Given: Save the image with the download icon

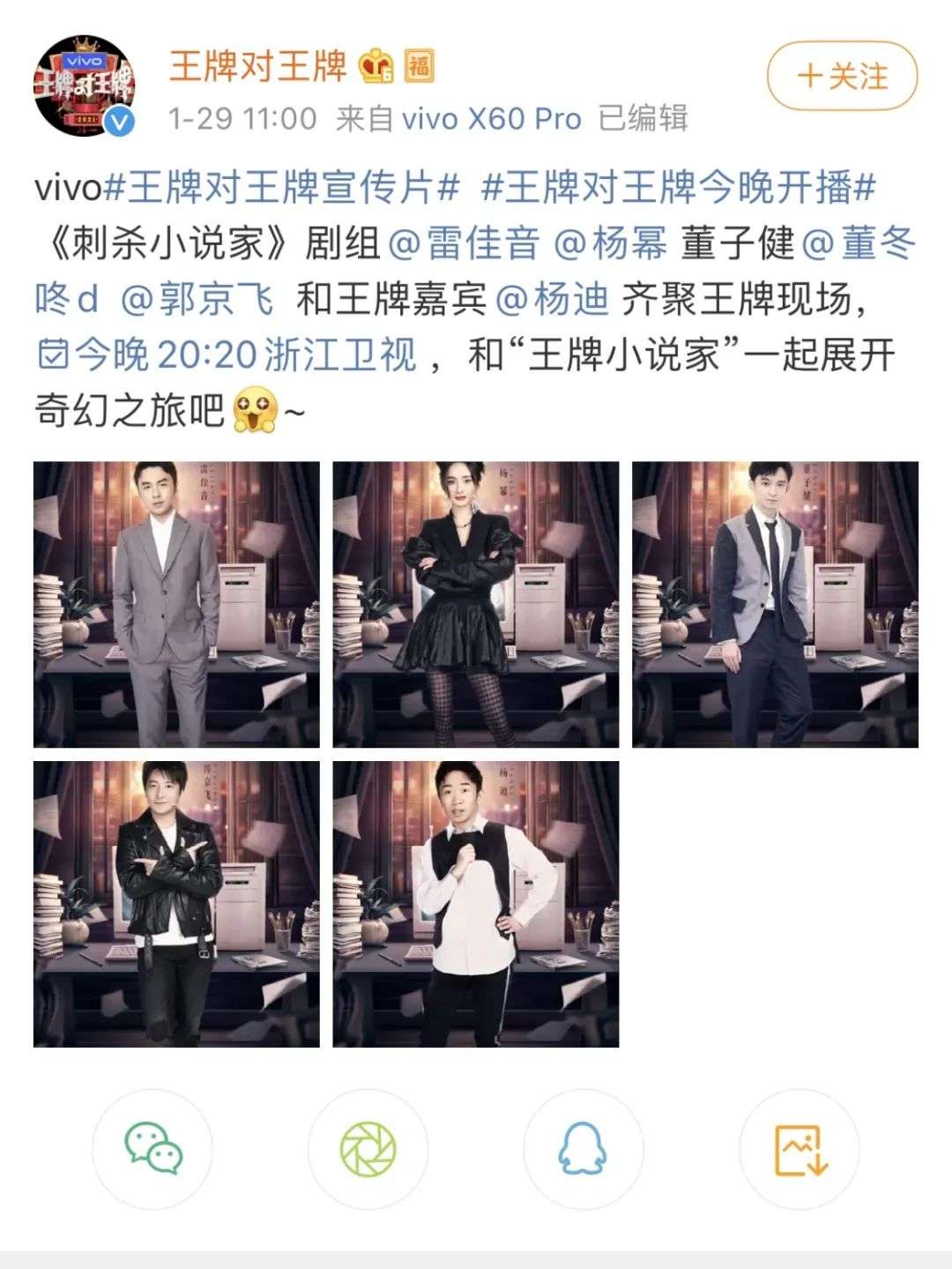Looking at the screenshot, I should tap(799, 1148).
